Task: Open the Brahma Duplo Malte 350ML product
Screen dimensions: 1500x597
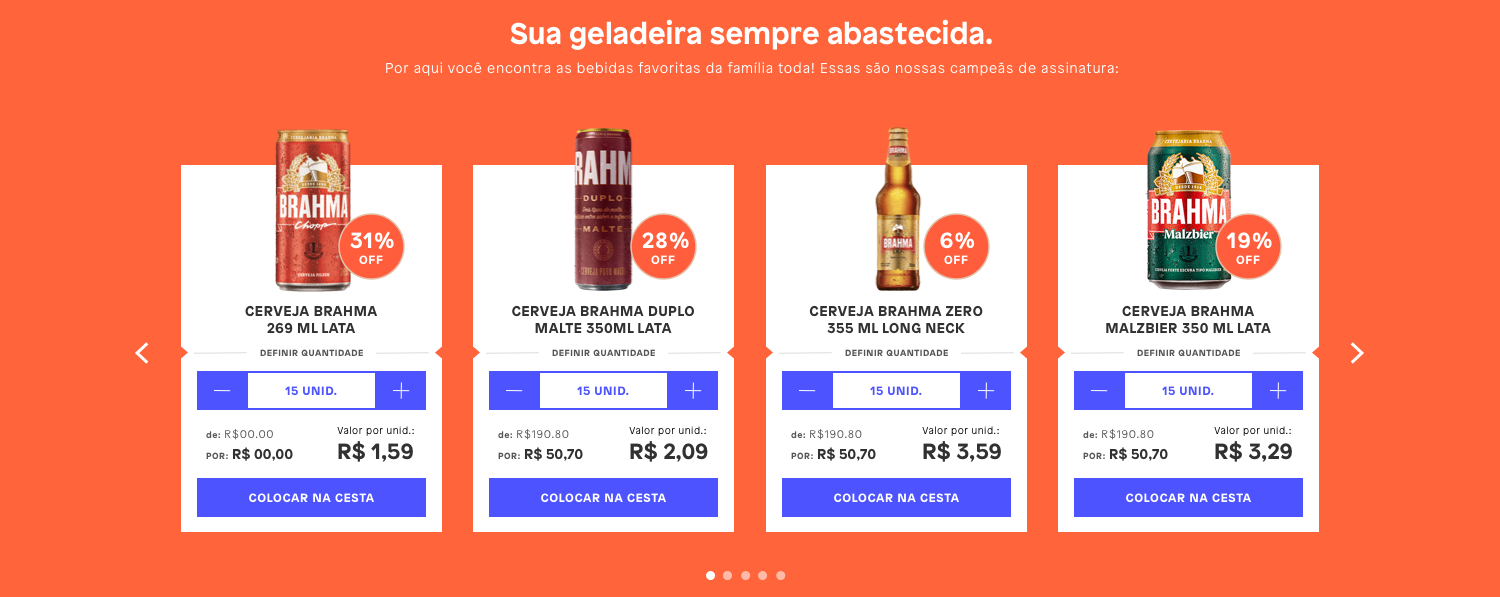Action: 603,319
